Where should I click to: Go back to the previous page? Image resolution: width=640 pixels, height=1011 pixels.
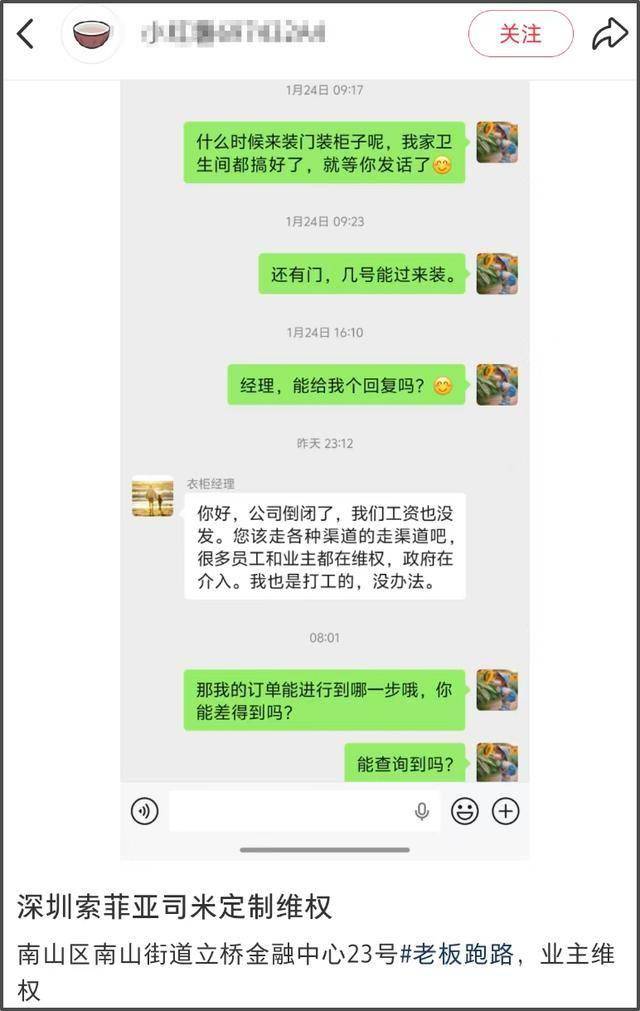click(x=25, y=35)
